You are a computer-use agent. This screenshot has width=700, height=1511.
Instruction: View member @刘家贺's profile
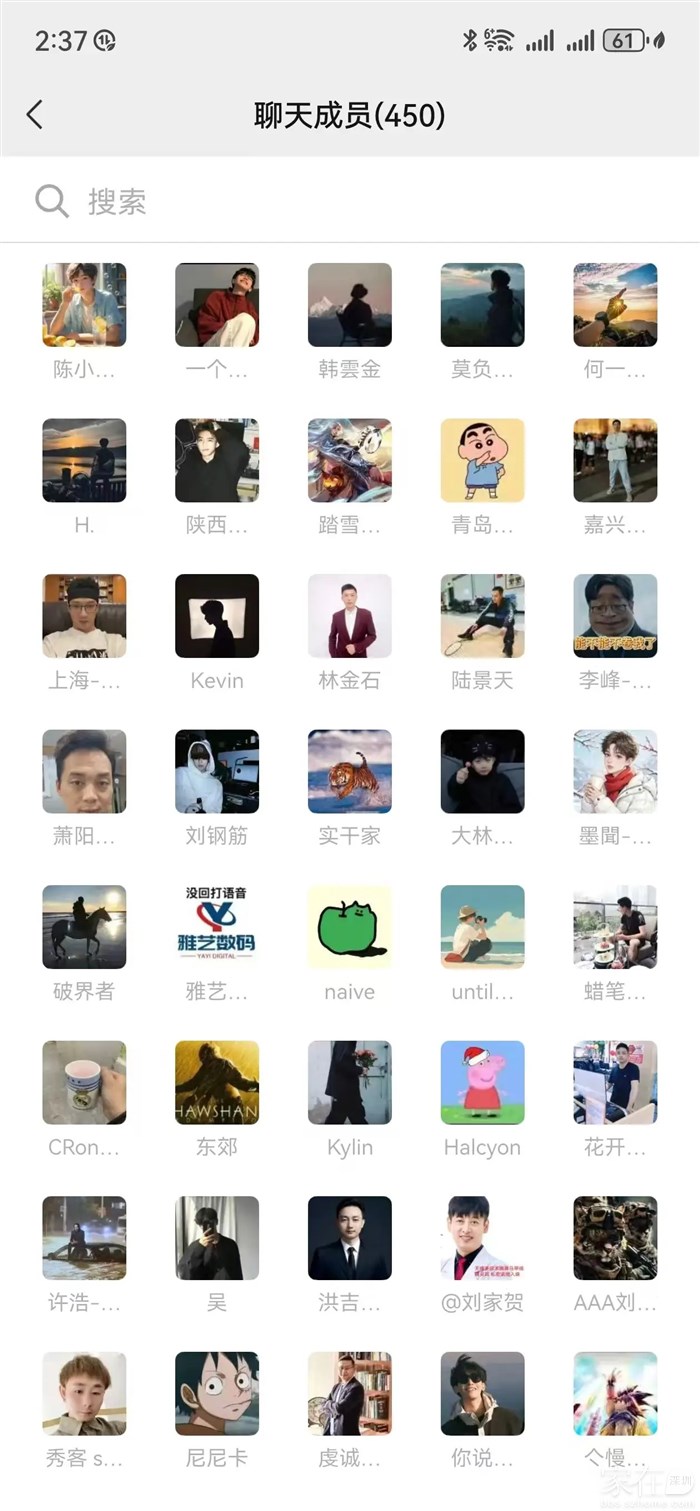coord(482,1238)
